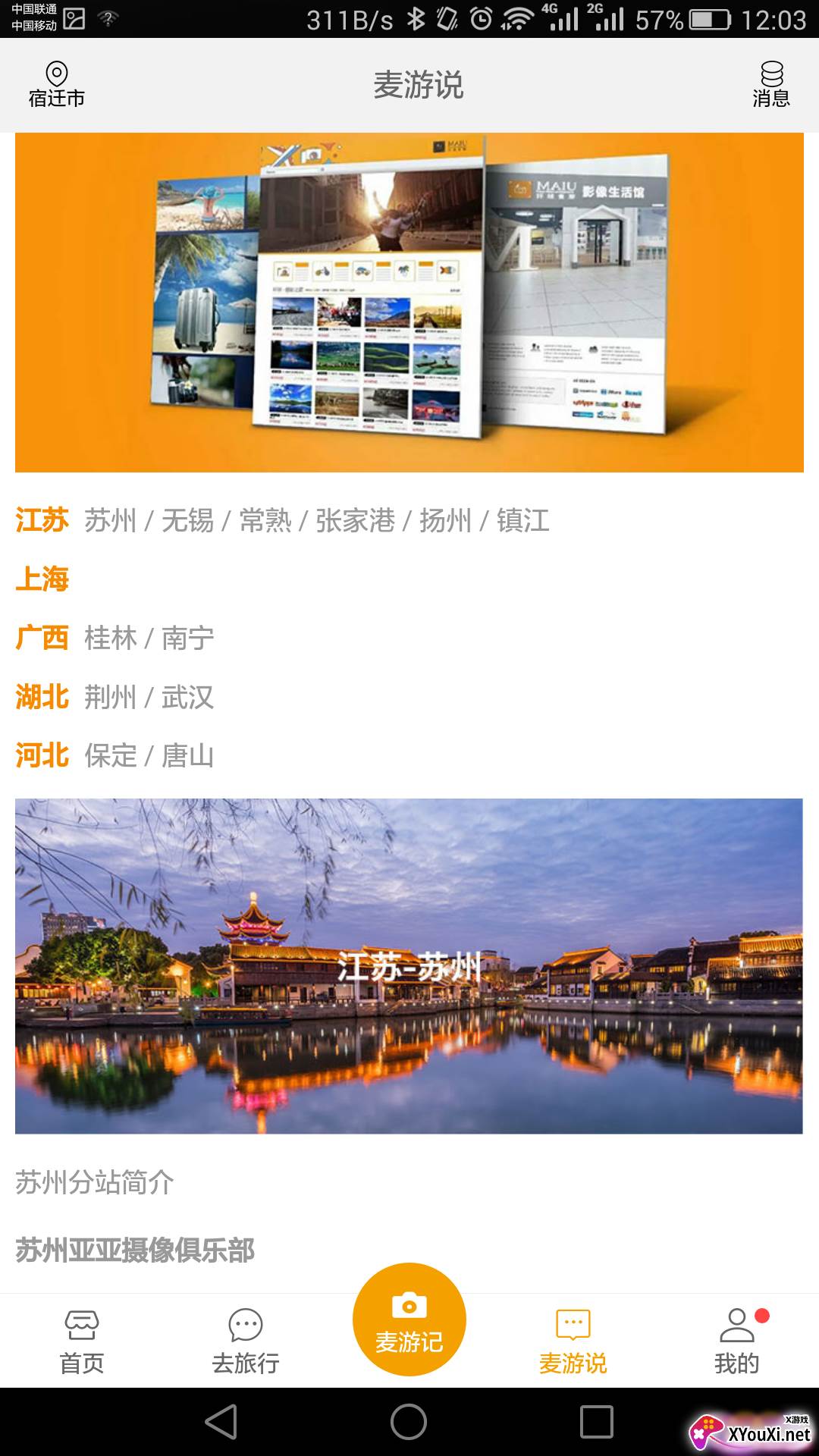
Task: Choose 常熟 under 江苏
Action: [265, 521]
